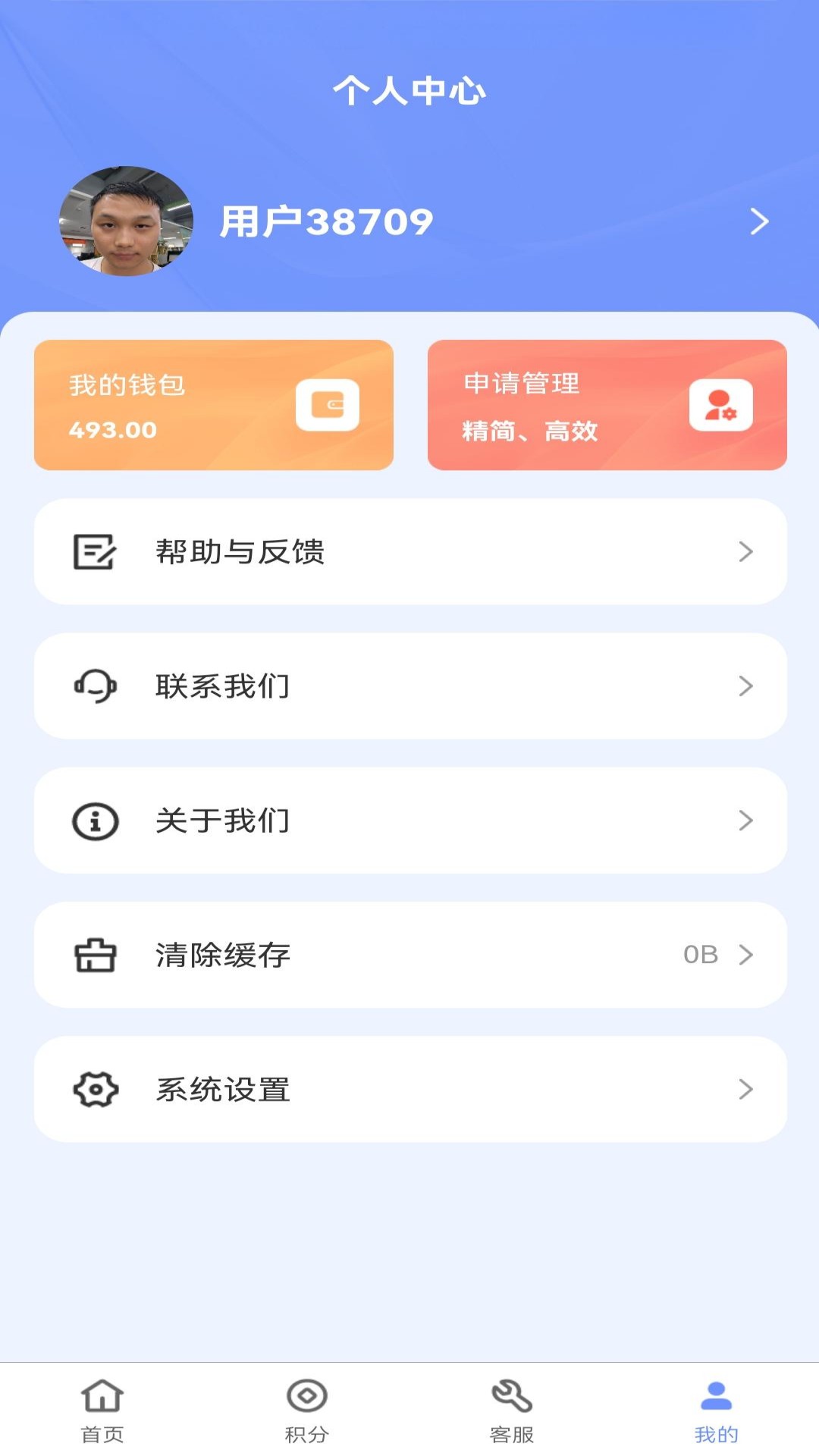Expand the profile via arrow next to 用户38709
Viewport: 819px width, 1456px height.
[x=761, y=221]
